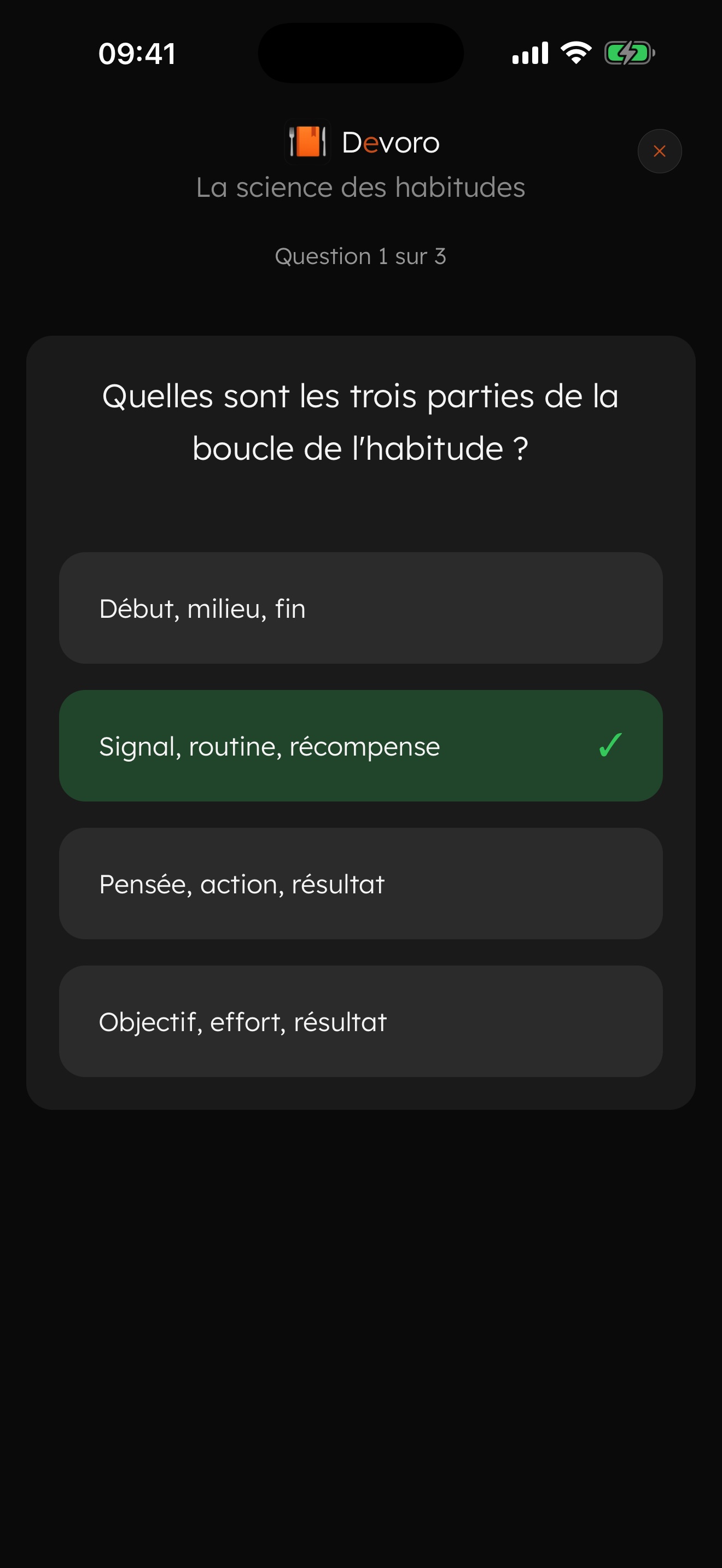Choose 'Signal, routine, récompense' answer
The height and width of the screenshot is (1568, 722).
360,746
